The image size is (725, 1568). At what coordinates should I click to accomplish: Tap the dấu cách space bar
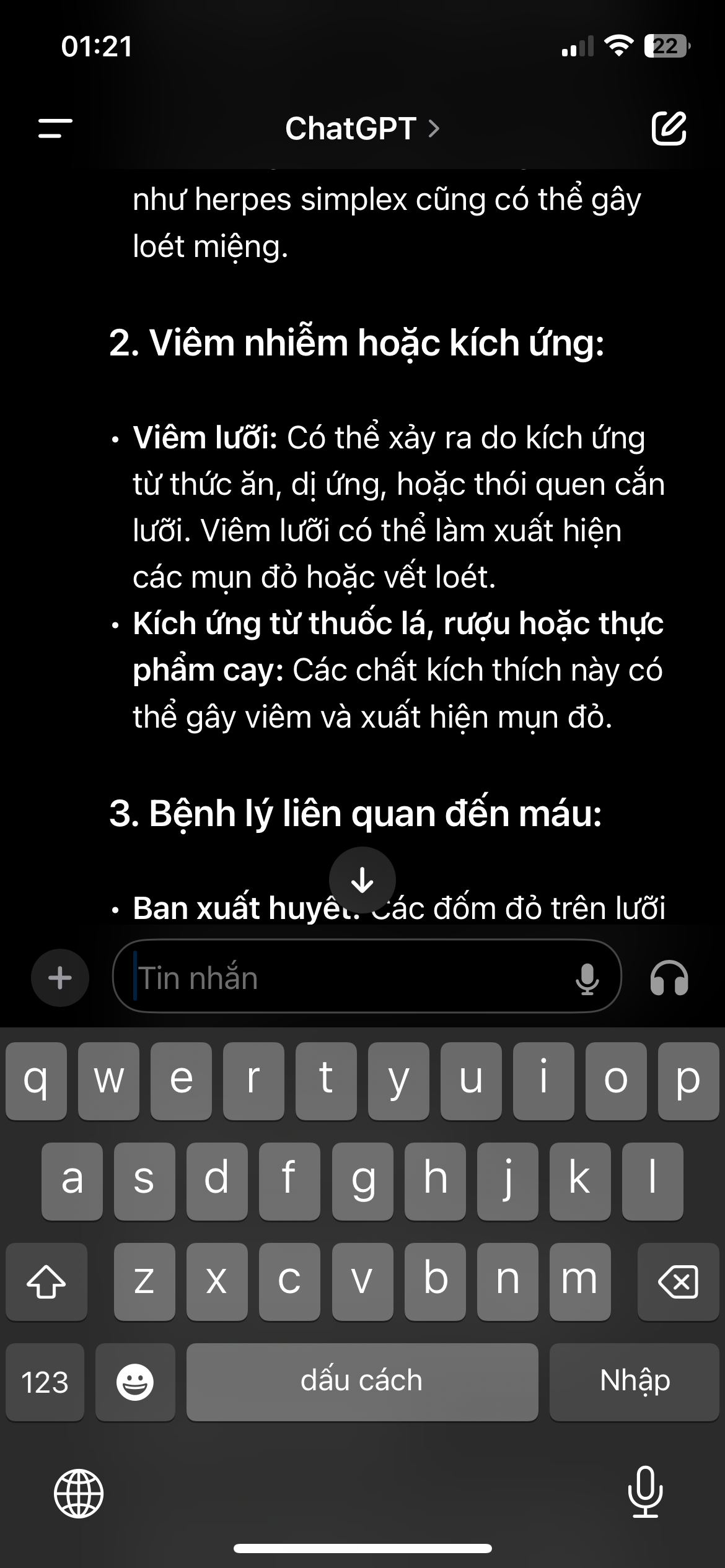coord(362,1382)
